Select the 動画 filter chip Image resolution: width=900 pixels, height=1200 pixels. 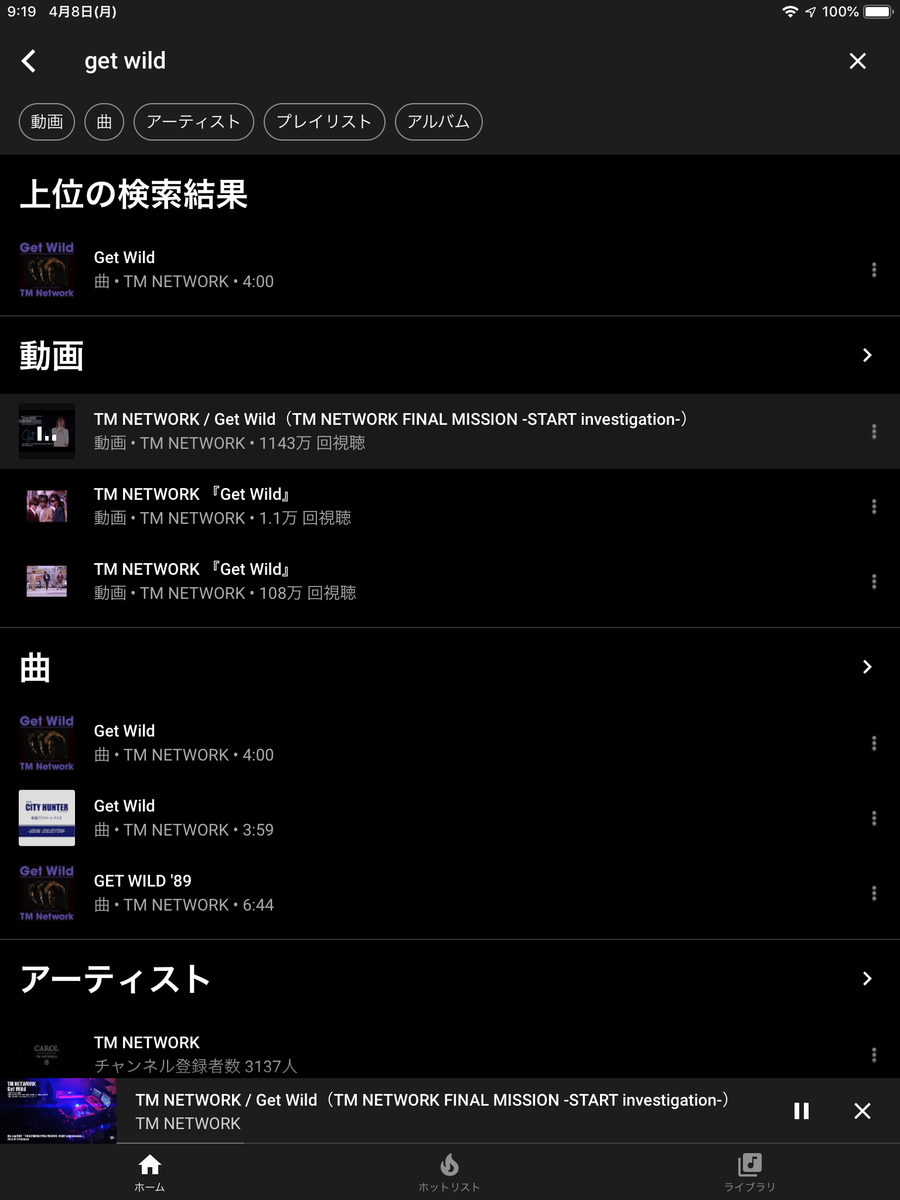pyautogui.click(x=46, y=121)
